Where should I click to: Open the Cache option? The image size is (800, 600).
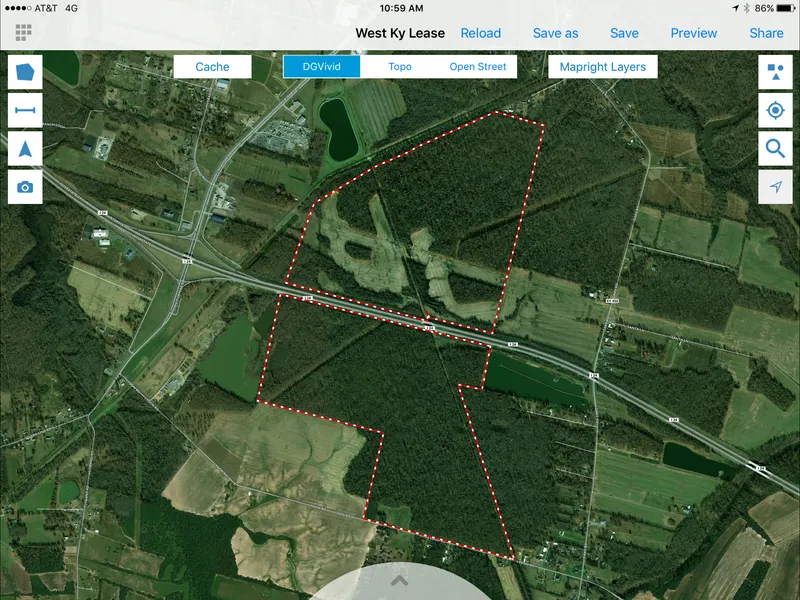point(212,67)
